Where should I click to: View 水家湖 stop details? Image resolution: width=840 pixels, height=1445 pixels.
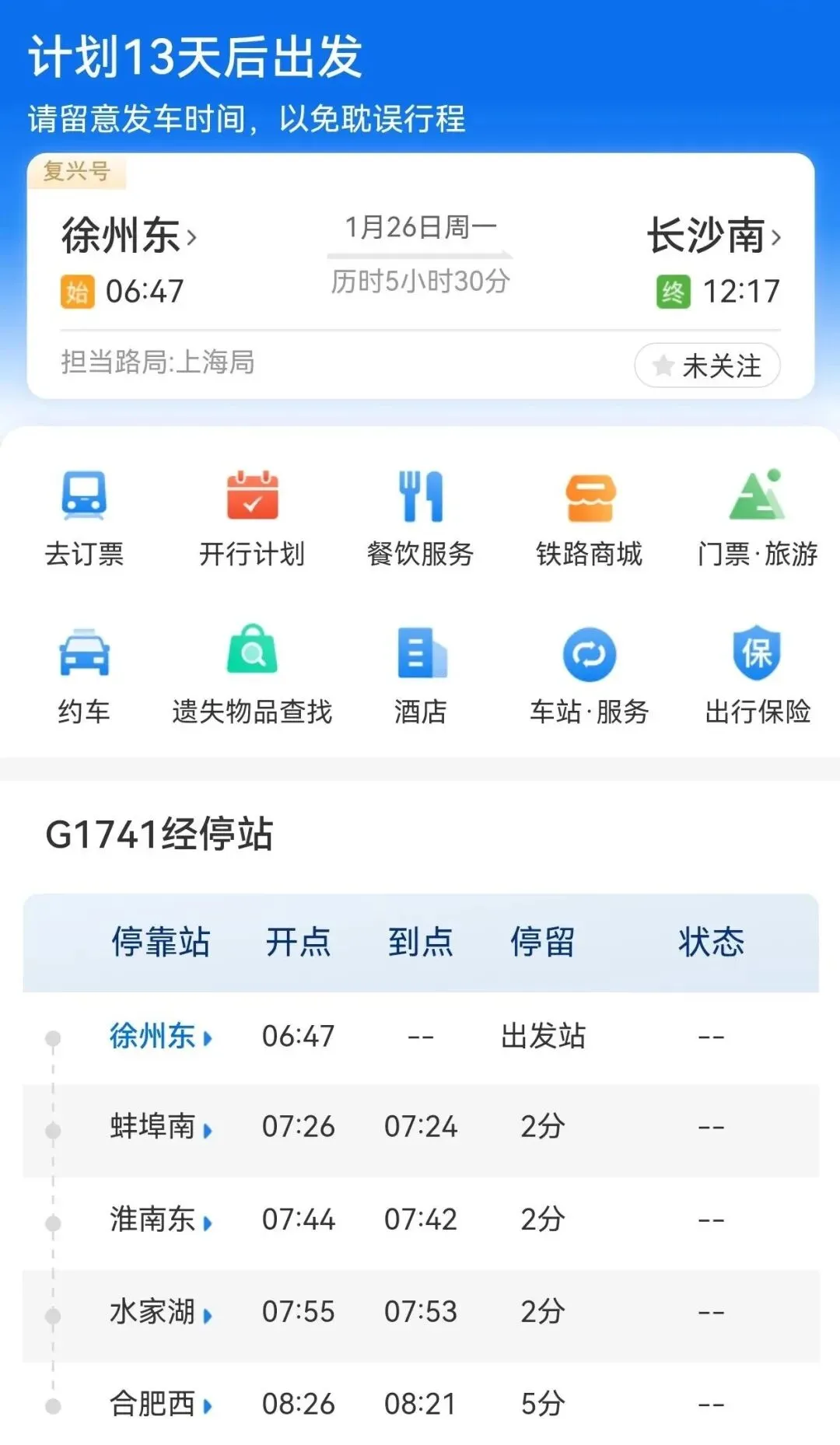pos(160,1312)
